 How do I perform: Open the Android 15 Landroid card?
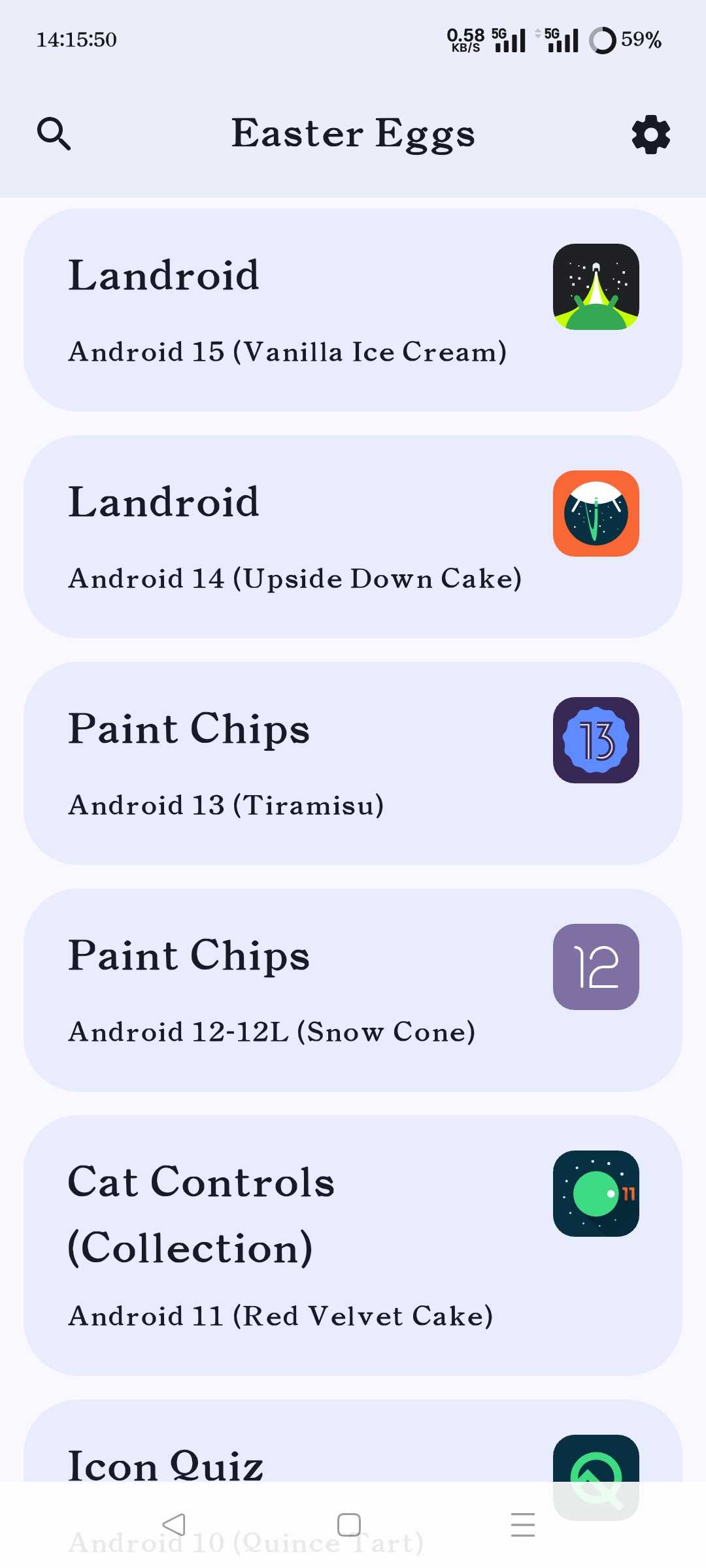pos(353,310)
